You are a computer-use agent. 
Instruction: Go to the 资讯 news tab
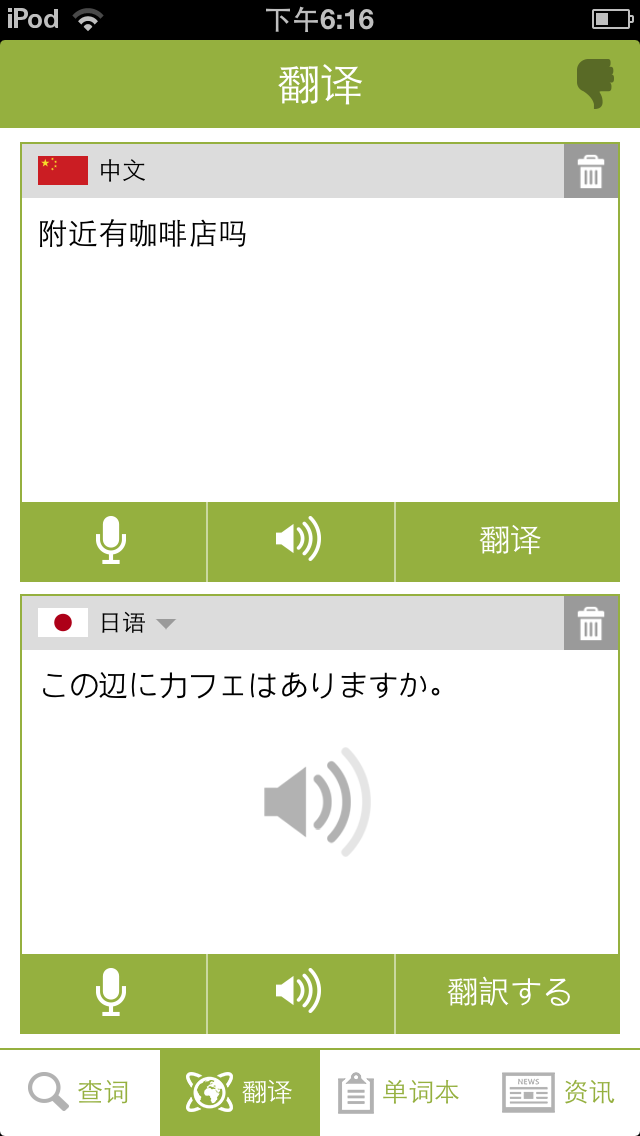click(x=560, y=1092)
